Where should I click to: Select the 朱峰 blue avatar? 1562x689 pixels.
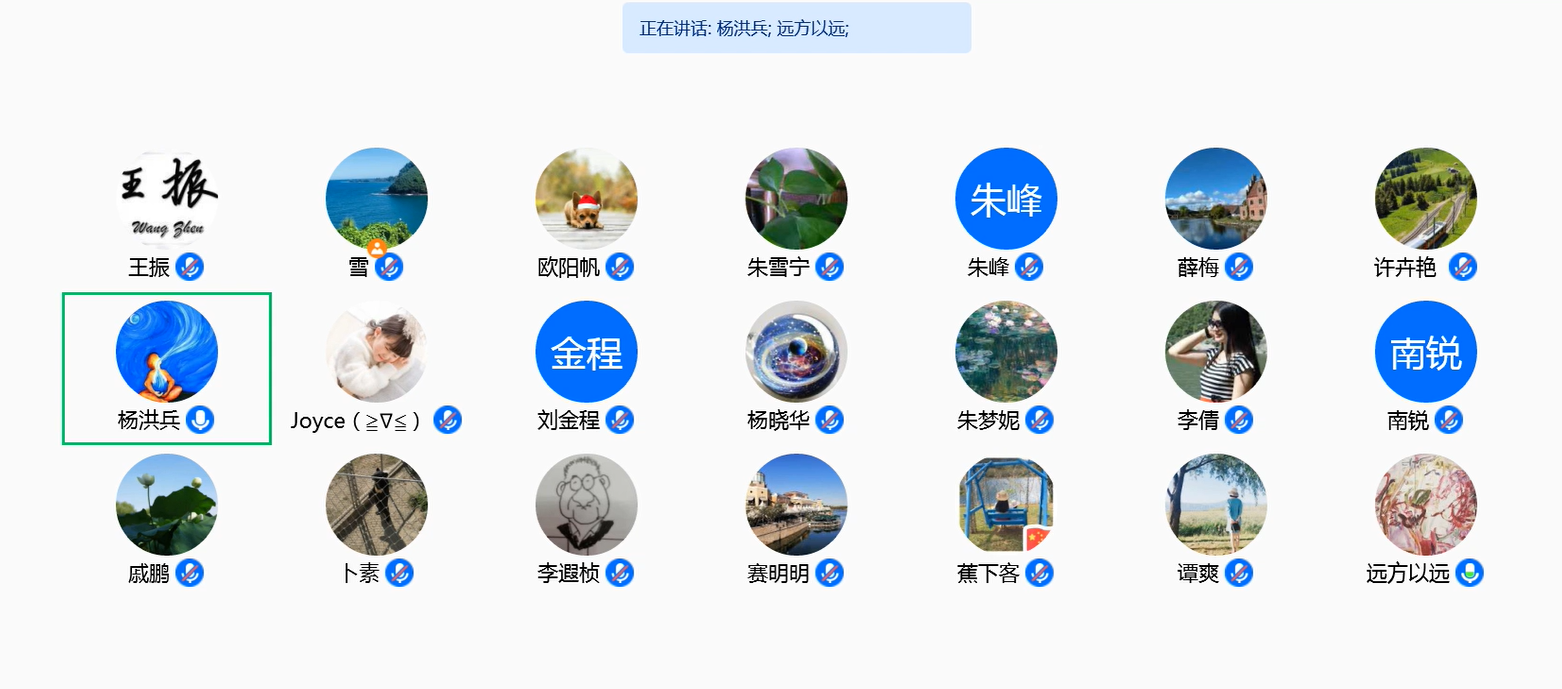tap(1006, 199)
